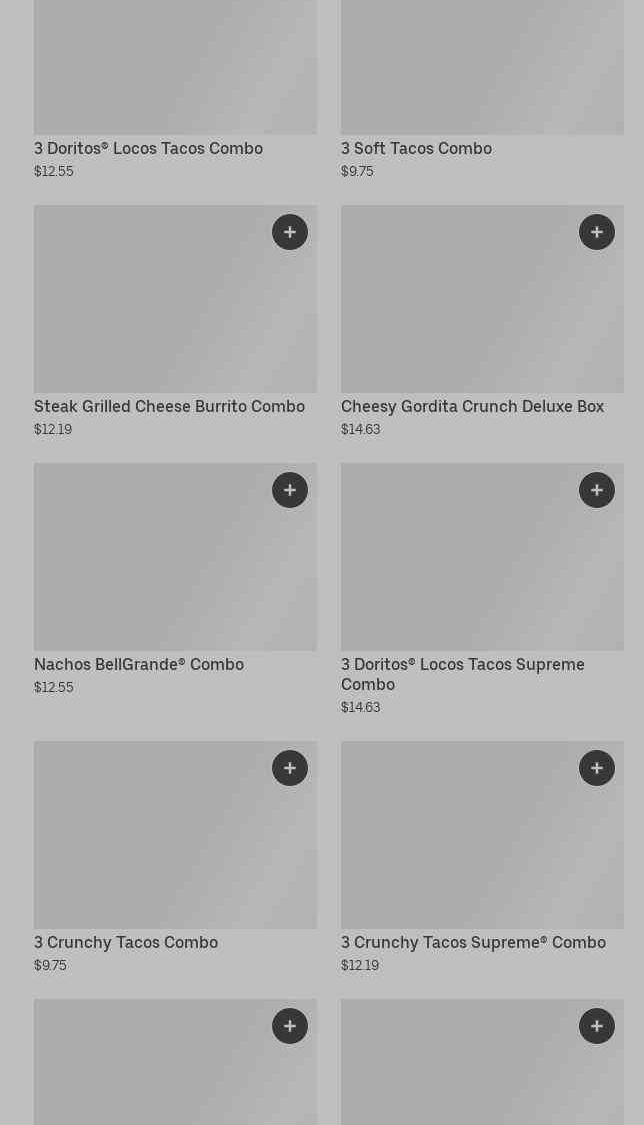Open Nachos BellGrande Combo product card
The height and width of the screenshot is (1125, 644).
(139, 664)
